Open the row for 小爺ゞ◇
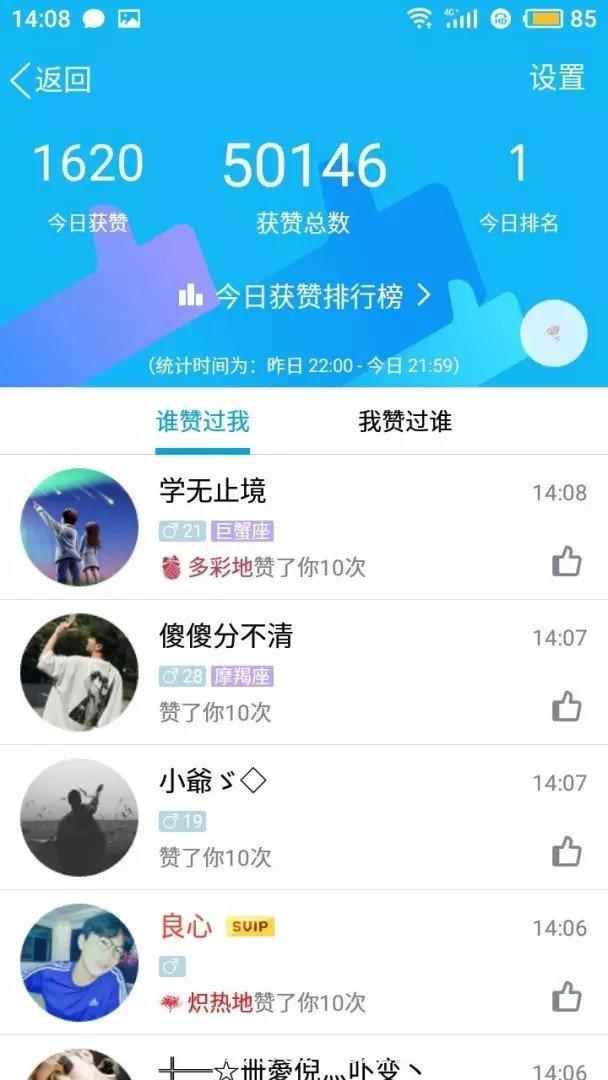This screenshot has height=1080, width=608. click(330, 817)
